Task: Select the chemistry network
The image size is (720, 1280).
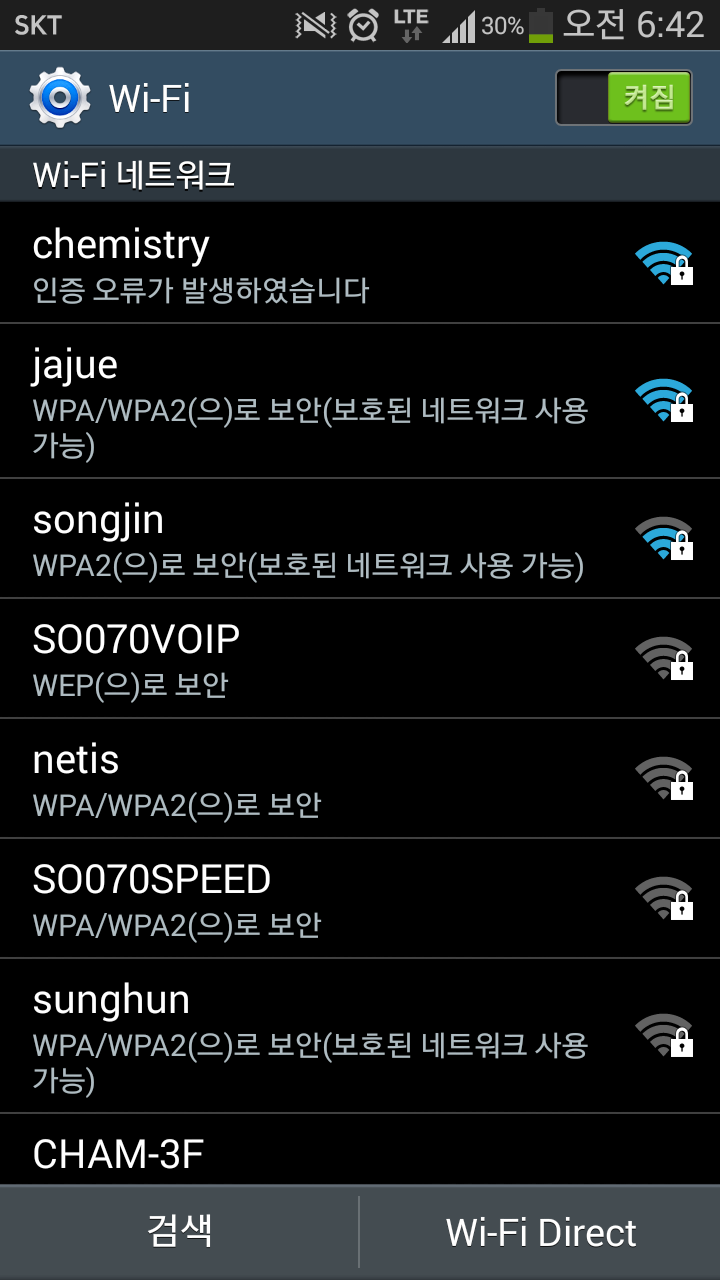Action: pyautogui.click(x=360, y=264)
